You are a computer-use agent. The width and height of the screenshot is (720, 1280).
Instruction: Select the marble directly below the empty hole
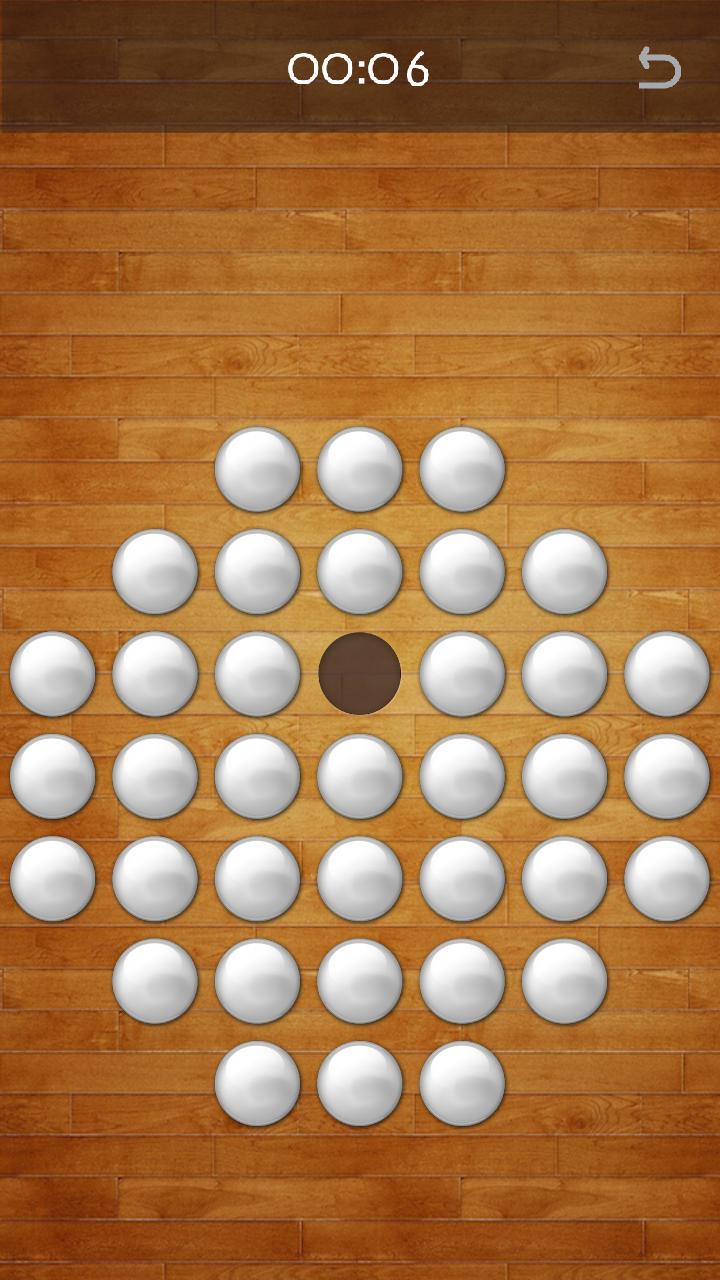[x=360, y=776]
